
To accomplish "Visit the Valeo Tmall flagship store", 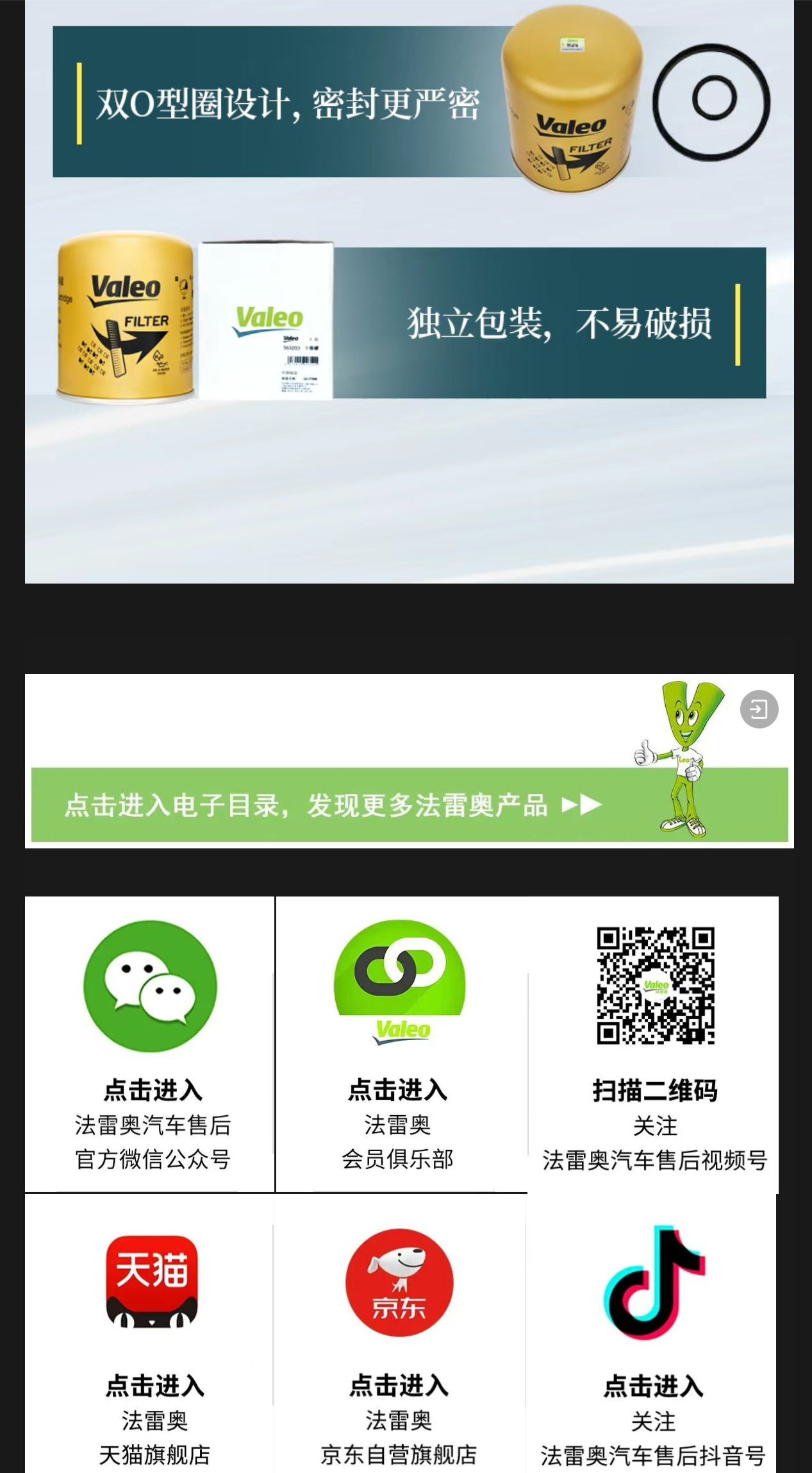I will (153, 1340).
